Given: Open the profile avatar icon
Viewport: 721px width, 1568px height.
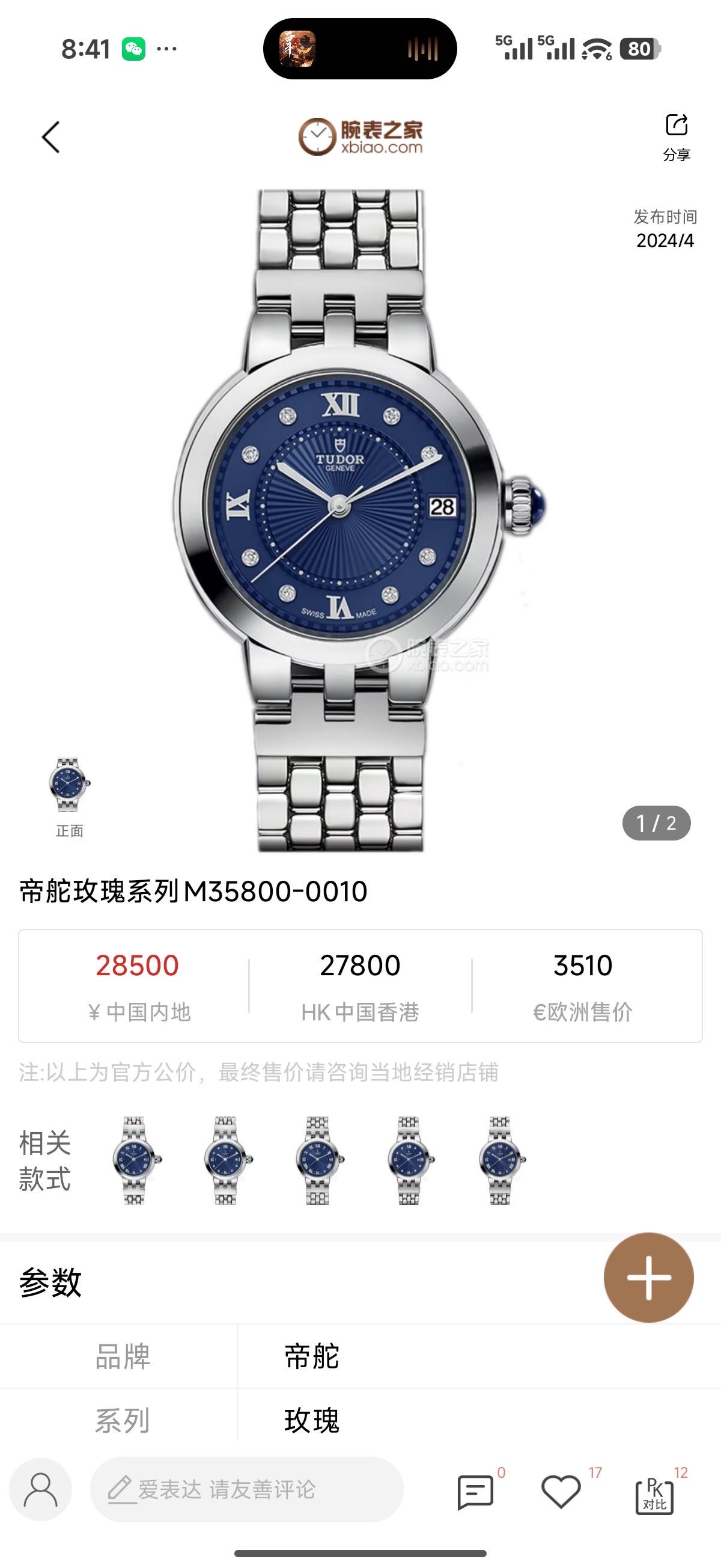Looking at the screenshot, I should (x=41, y=1489).
